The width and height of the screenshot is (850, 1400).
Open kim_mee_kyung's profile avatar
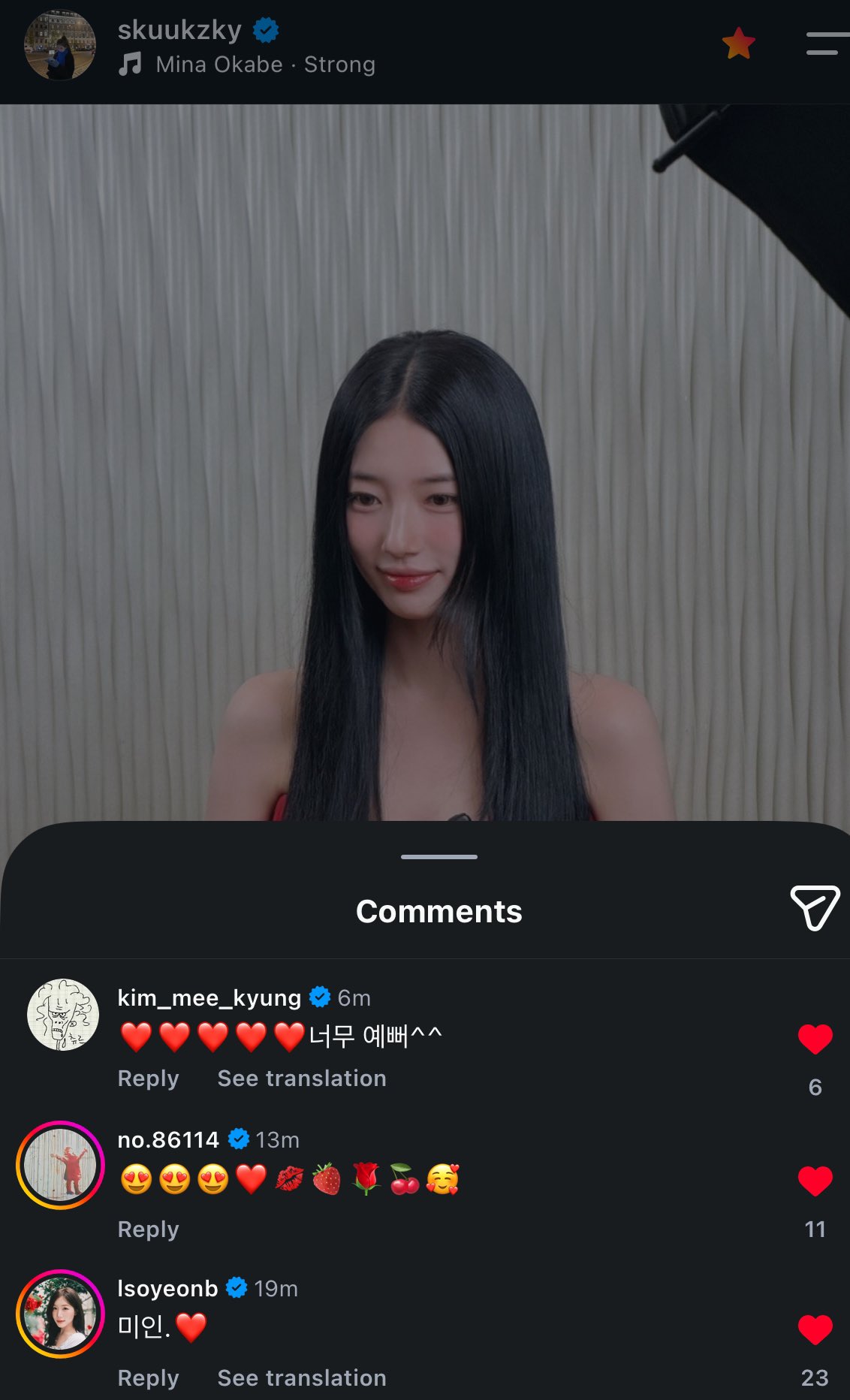point(63,1015)
